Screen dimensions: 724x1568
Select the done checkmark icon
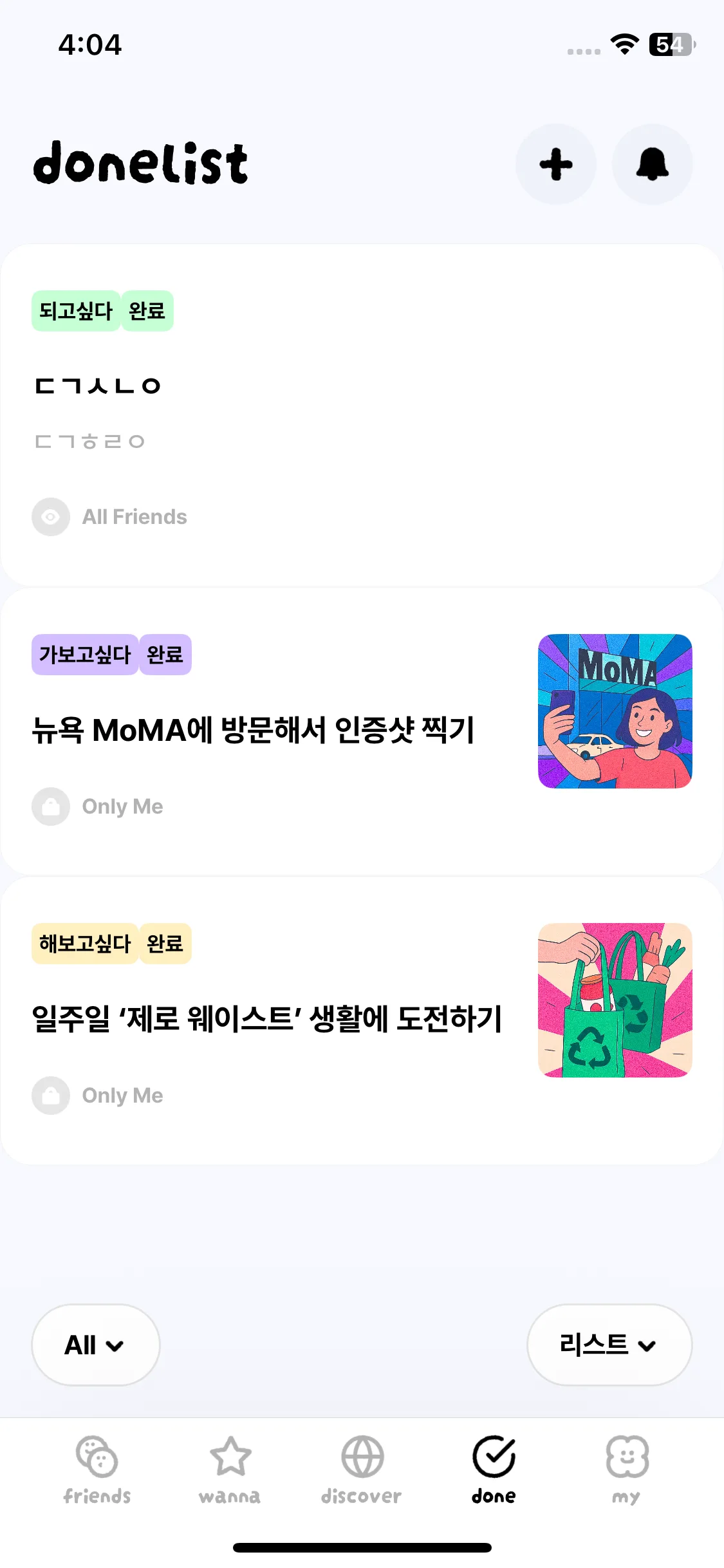(493, 1456)
